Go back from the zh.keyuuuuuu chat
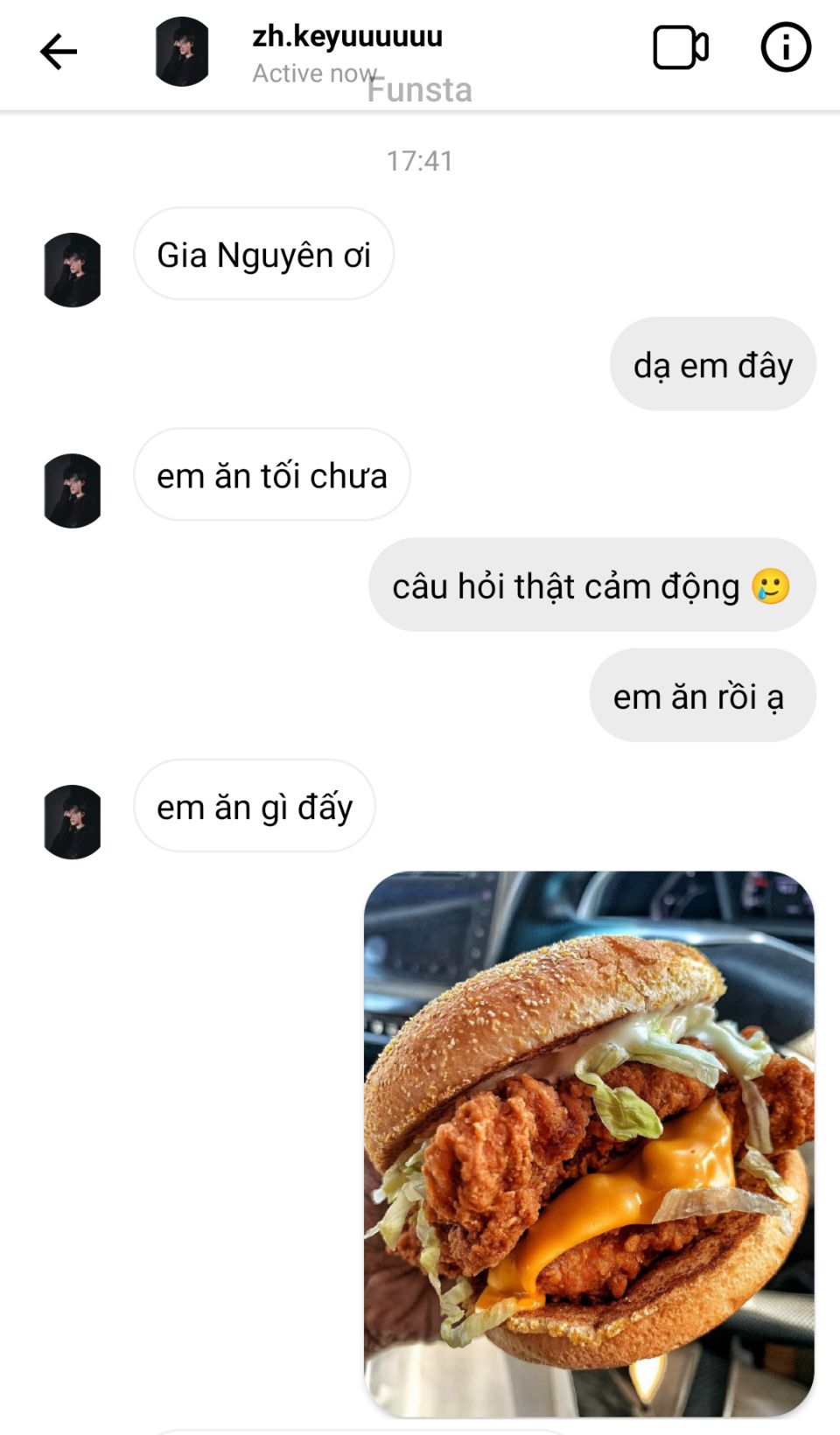The width and height of the screenshot is (840, 1435). pos(59,52)
